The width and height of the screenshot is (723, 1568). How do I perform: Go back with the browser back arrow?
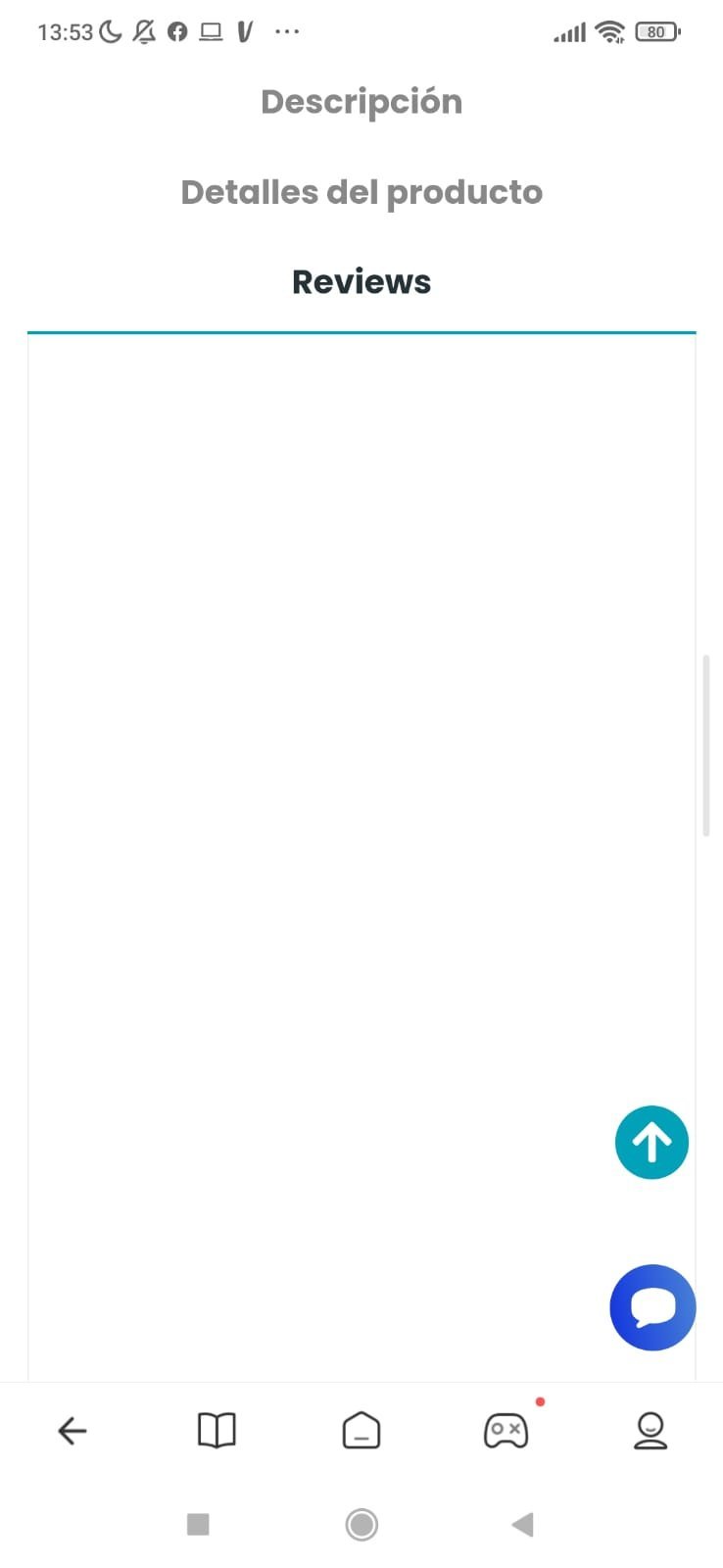click(x=72, y=1431)
